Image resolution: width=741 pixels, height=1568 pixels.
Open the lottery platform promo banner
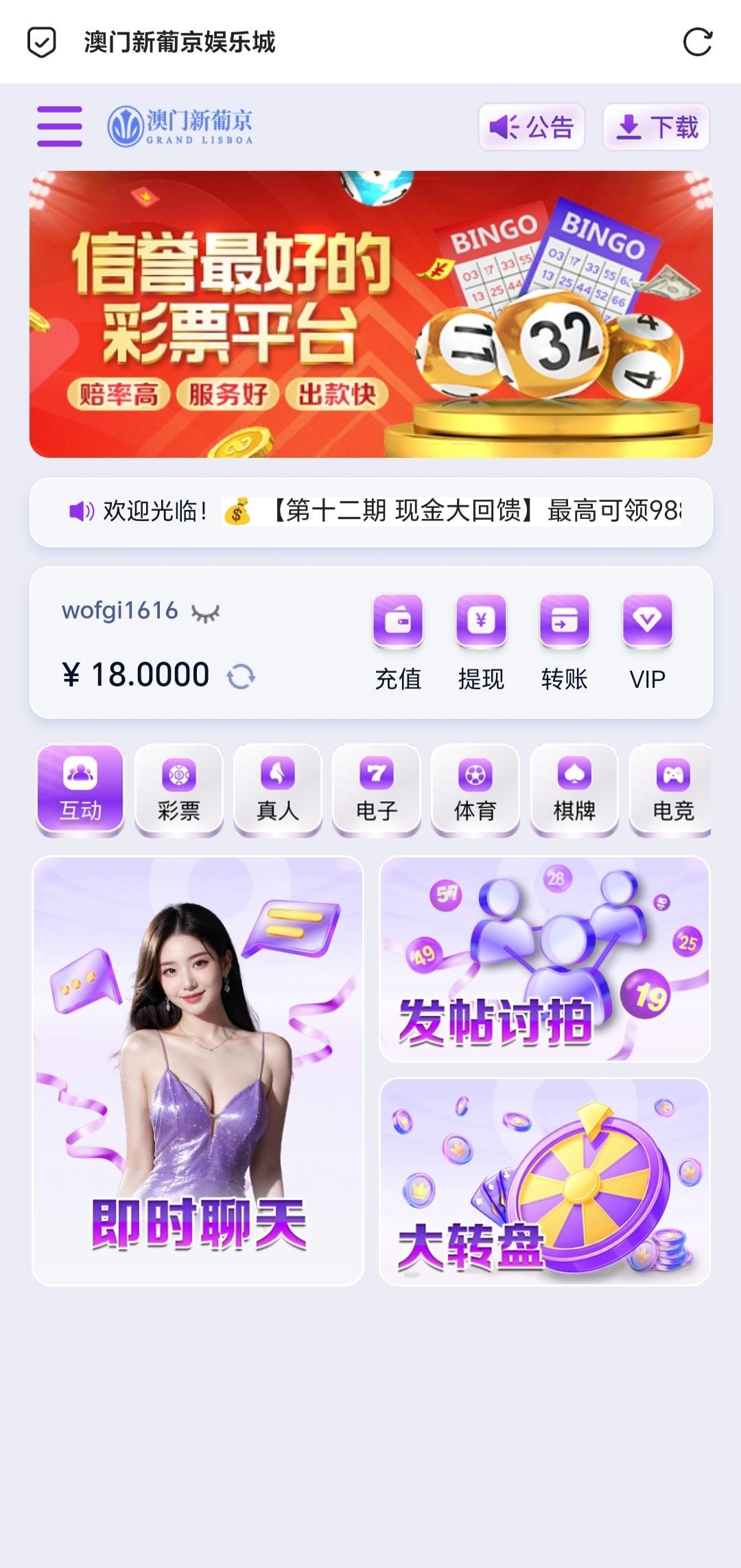point(370,314)
